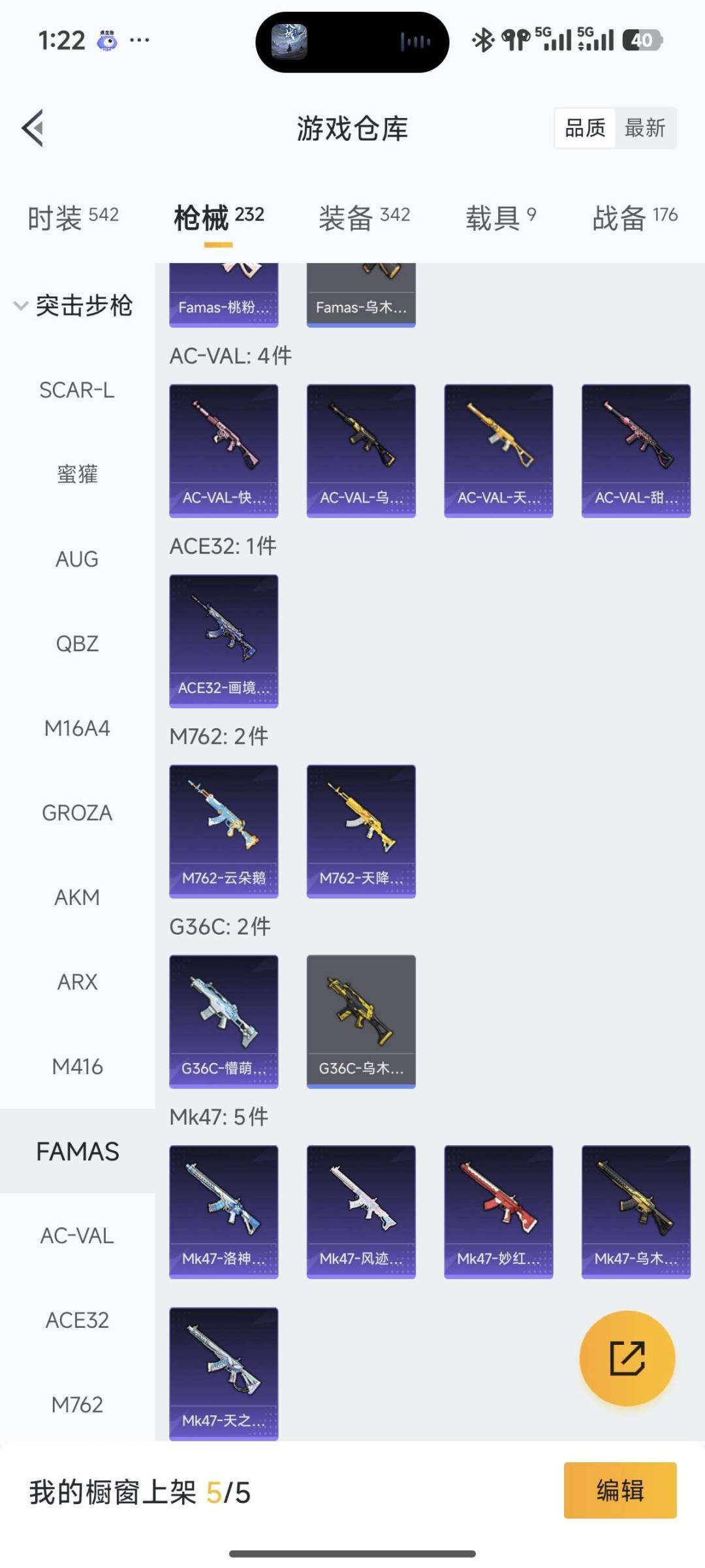Jump to GROZA weapon list
This screenshot has height=1568, width=705.
click(x=77, y=813)
